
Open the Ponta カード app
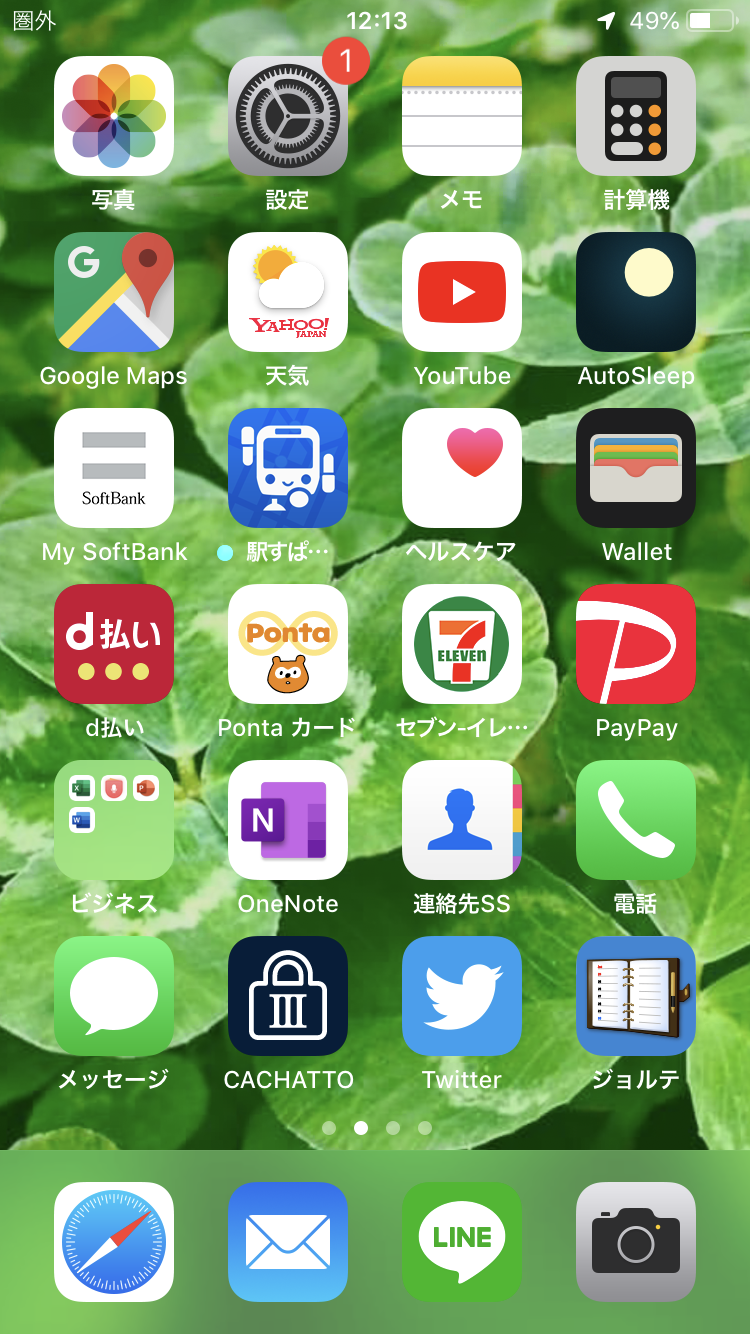coord(288,644)
